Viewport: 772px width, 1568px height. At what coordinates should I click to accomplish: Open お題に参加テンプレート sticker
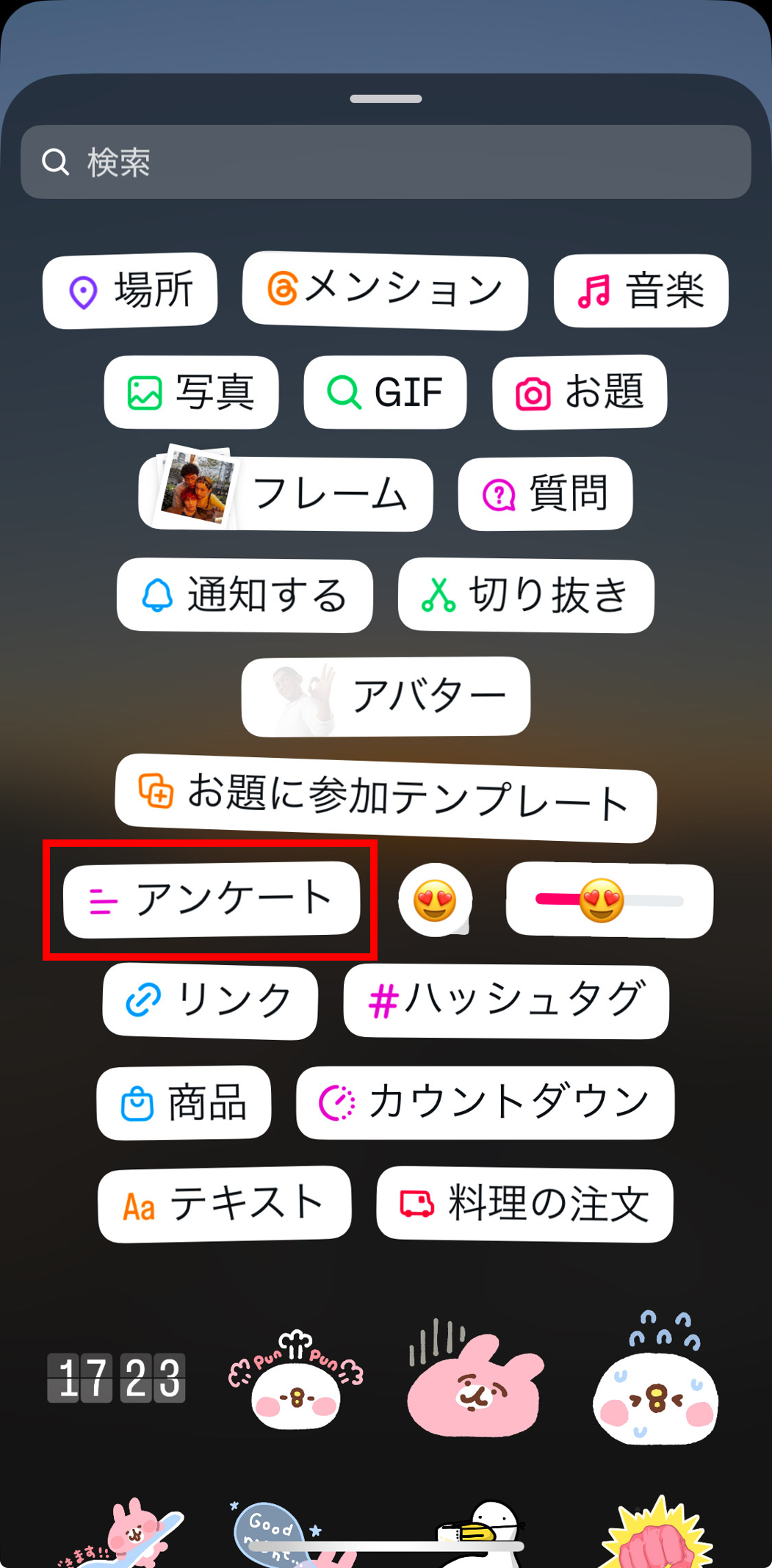[386, 798]
